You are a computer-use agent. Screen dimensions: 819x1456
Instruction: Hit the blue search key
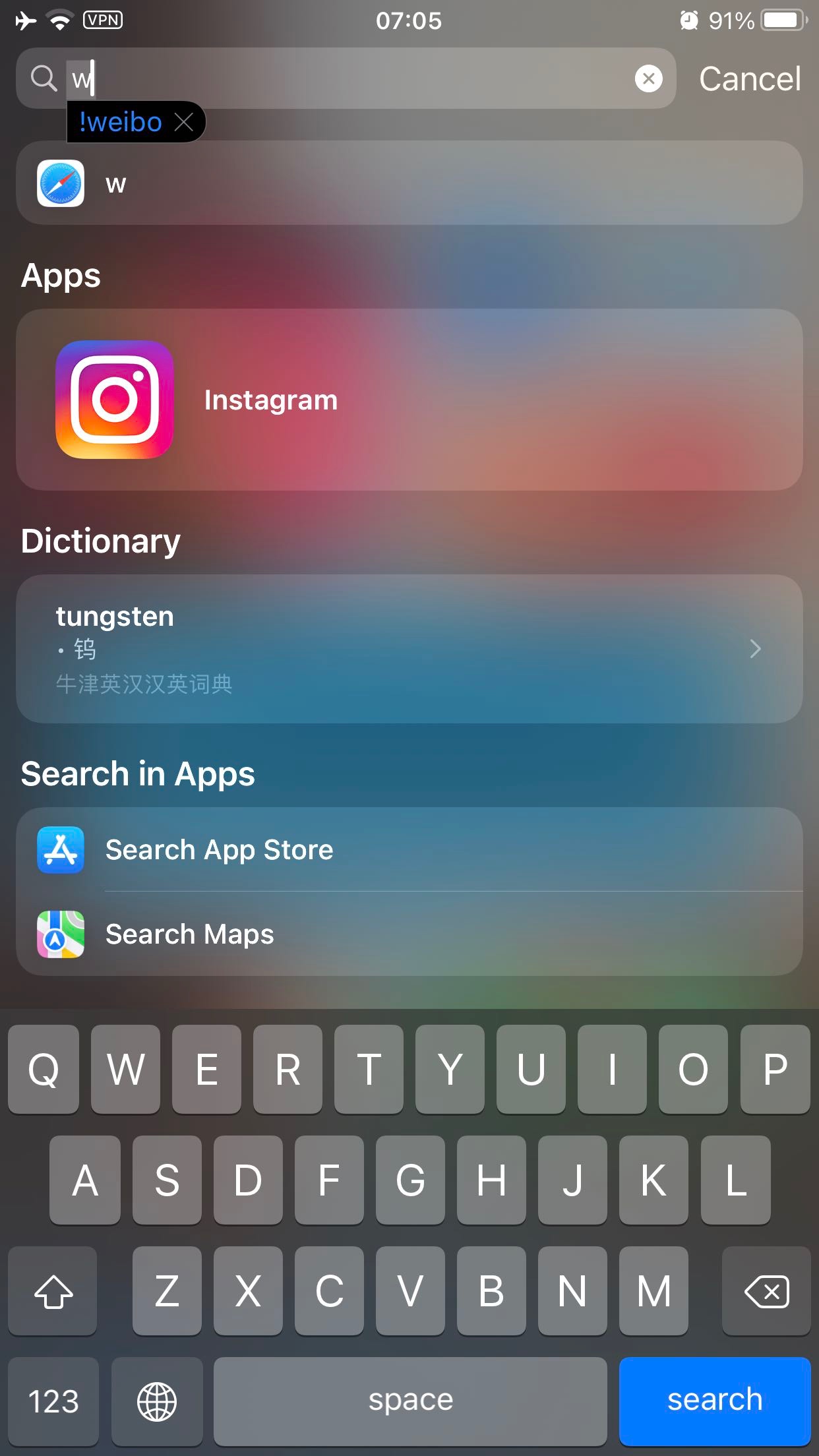click(715, 1401)
